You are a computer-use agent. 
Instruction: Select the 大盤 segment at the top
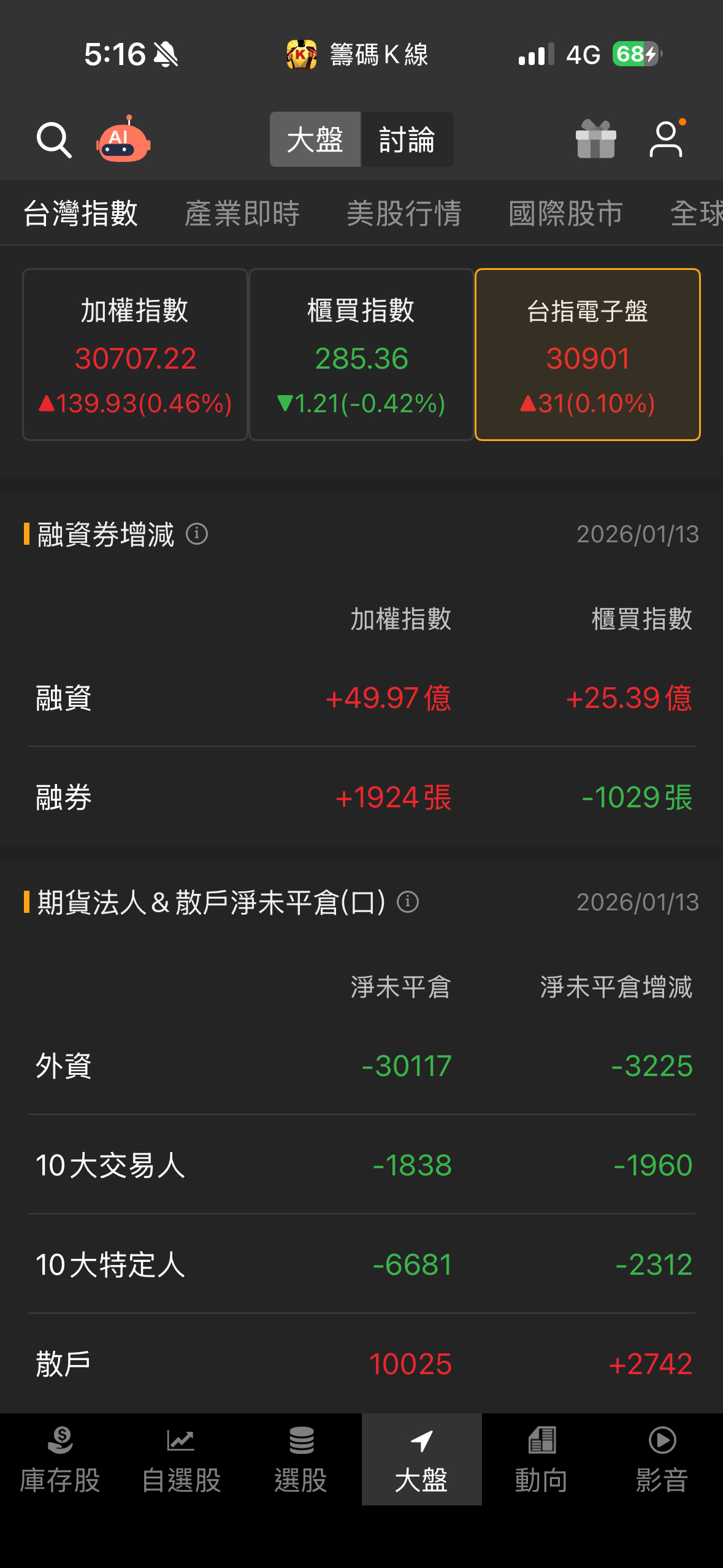click(x=315, y=140)
